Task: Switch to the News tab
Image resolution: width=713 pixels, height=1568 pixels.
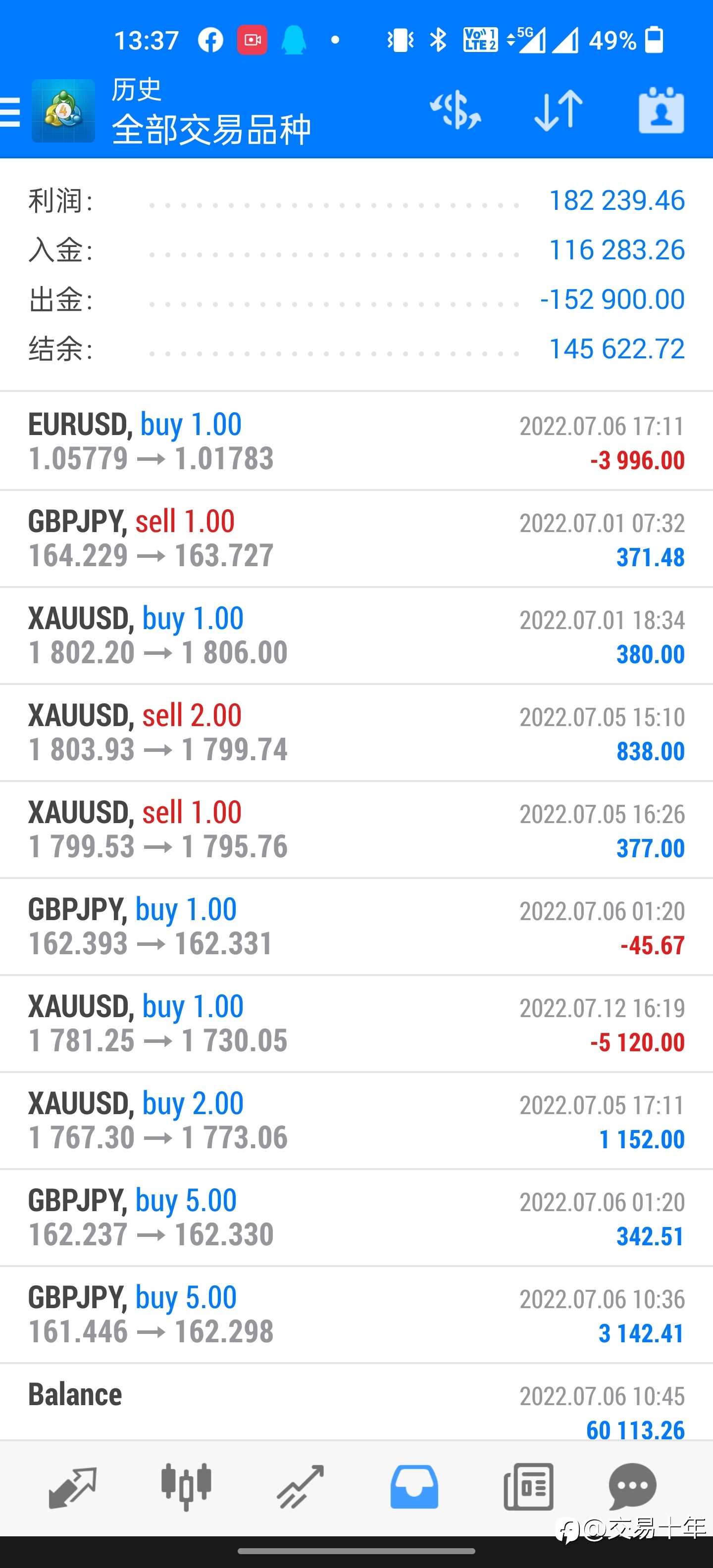Action: pyautogui.click(x=528, y=1487)
